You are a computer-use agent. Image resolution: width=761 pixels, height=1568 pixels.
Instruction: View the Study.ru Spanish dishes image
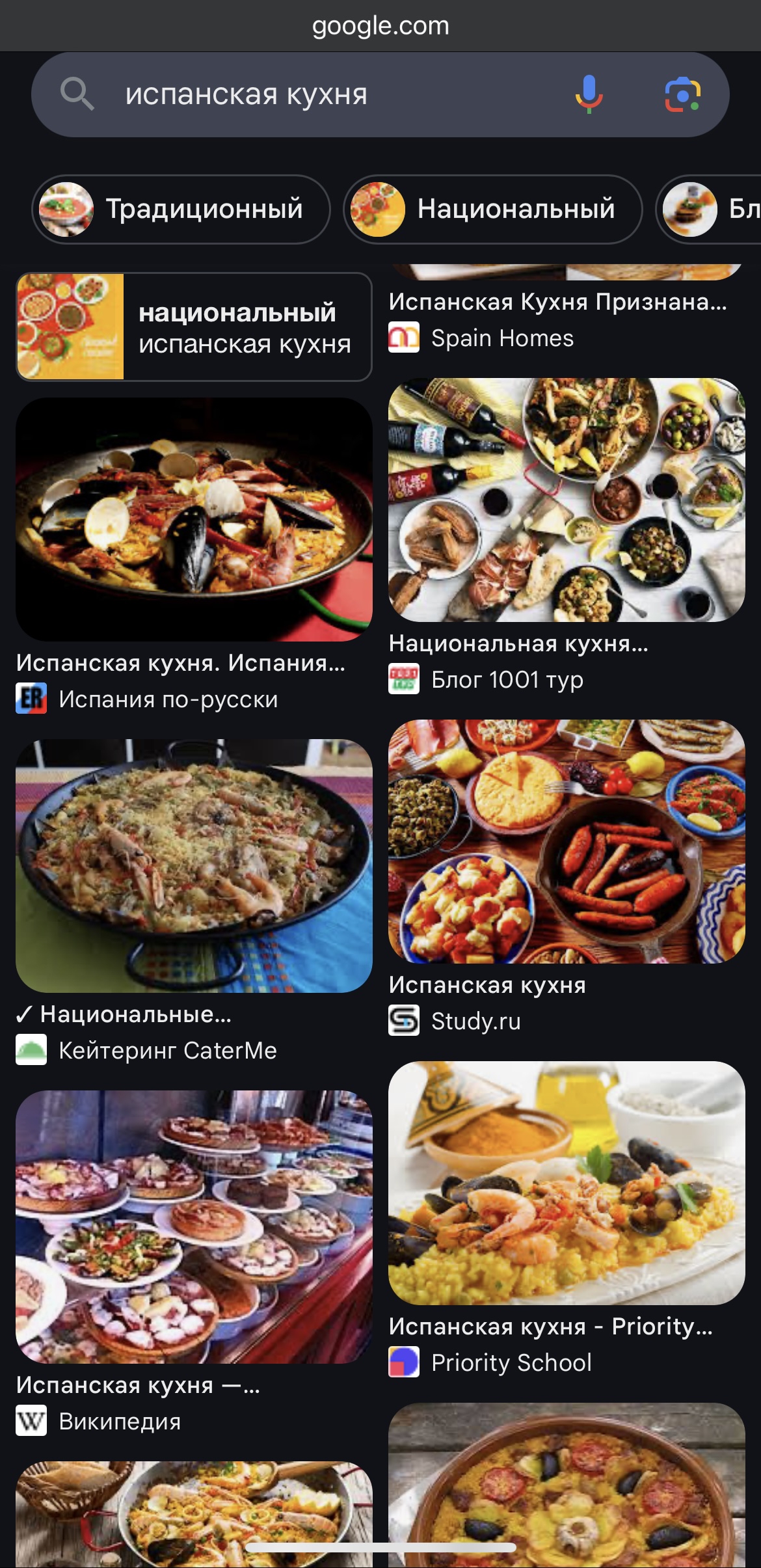566,841
